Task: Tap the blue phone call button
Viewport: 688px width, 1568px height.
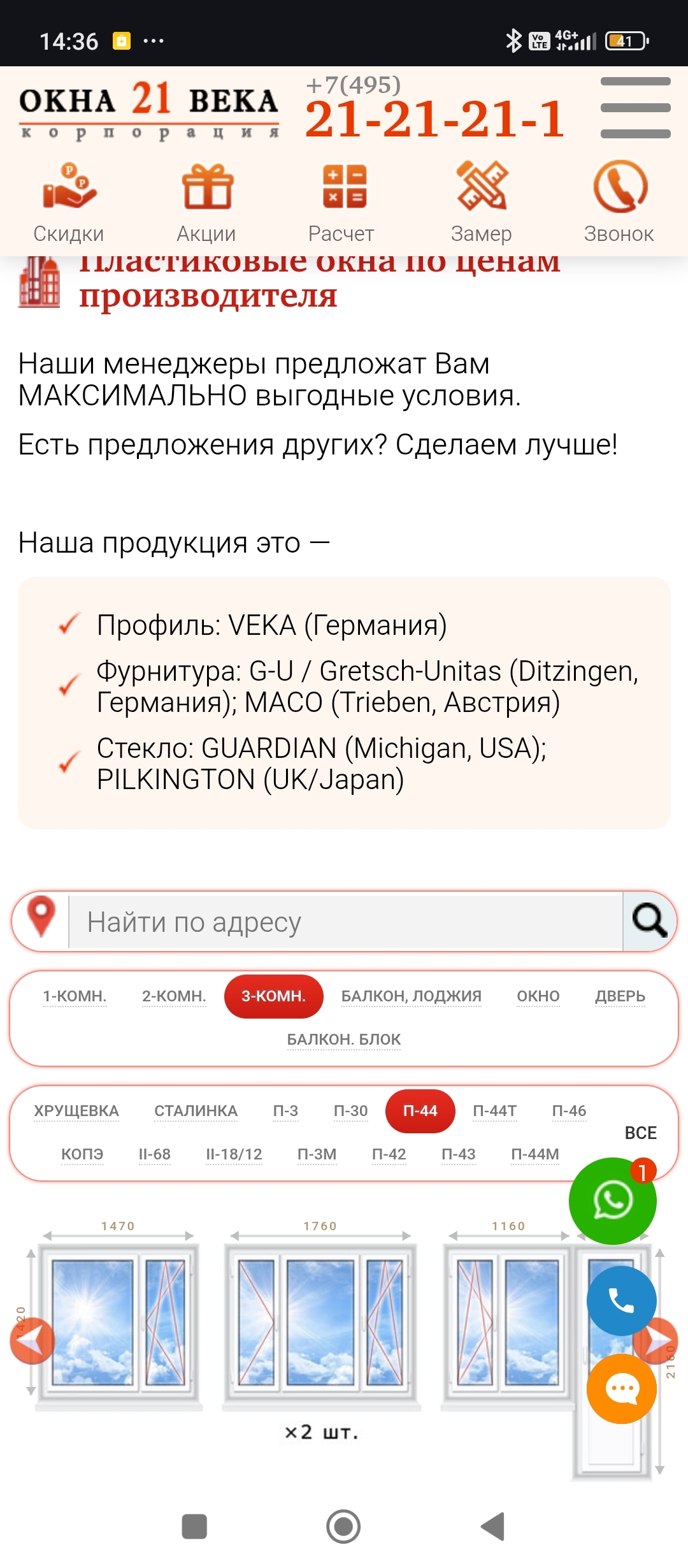Action: [621, 1300]
